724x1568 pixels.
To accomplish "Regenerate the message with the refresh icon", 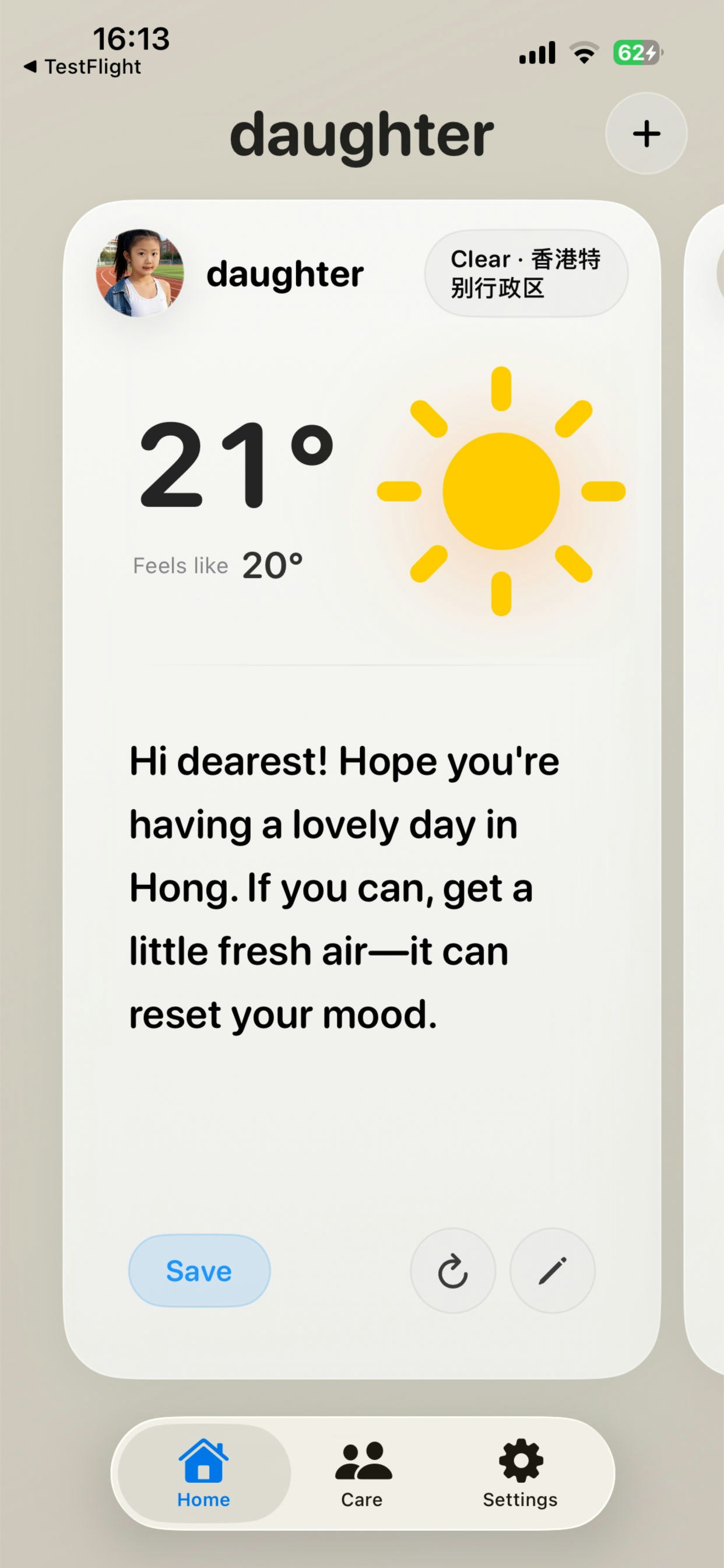I will 453,1271.
